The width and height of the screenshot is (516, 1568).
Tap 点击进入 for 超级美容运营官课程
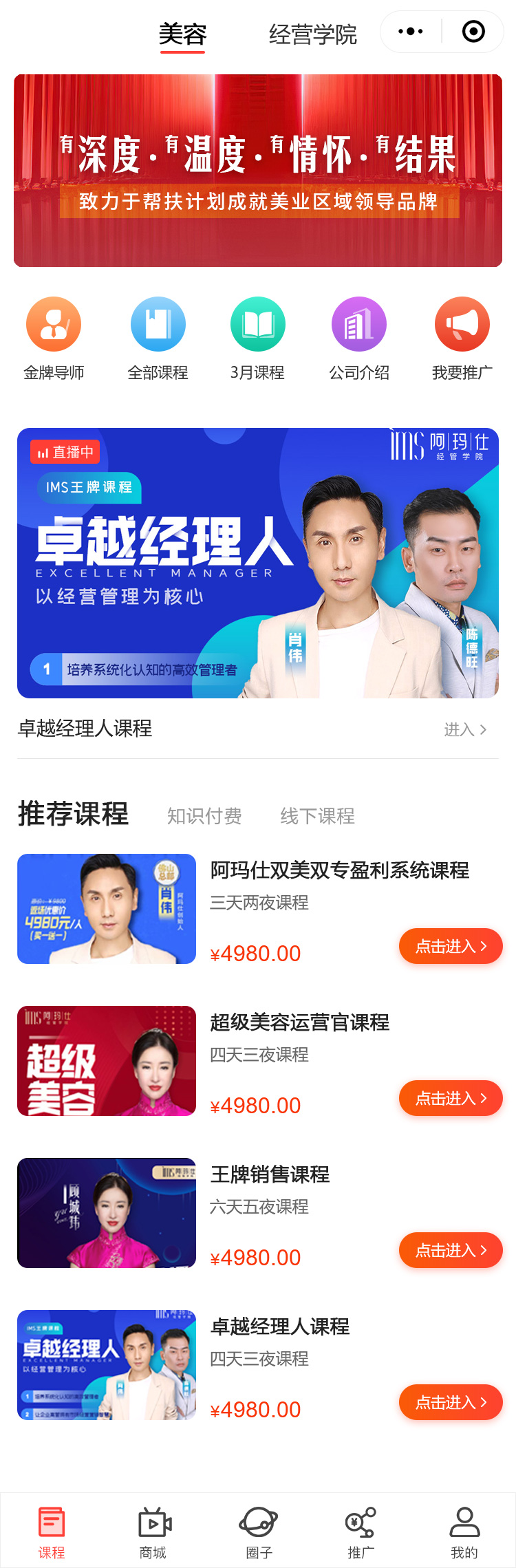pos(451,1098)
